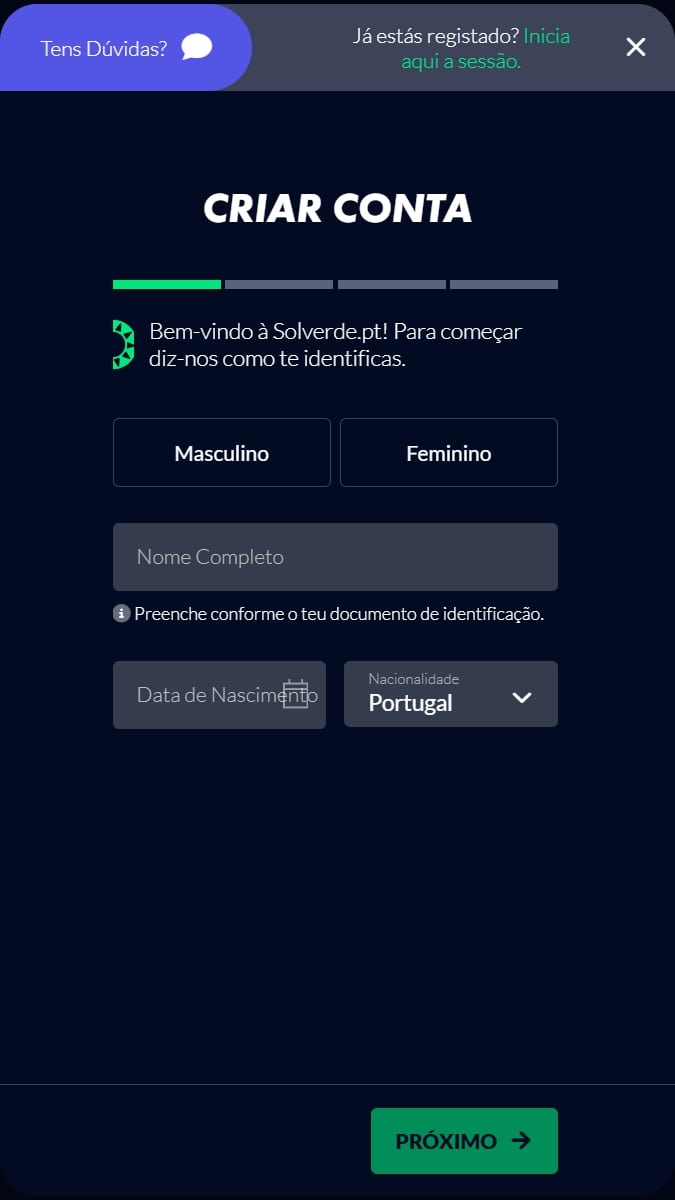Screen dimensions: 675x1200
Task: Close the Criar Conta registration form
Action: tap(636, 47)
